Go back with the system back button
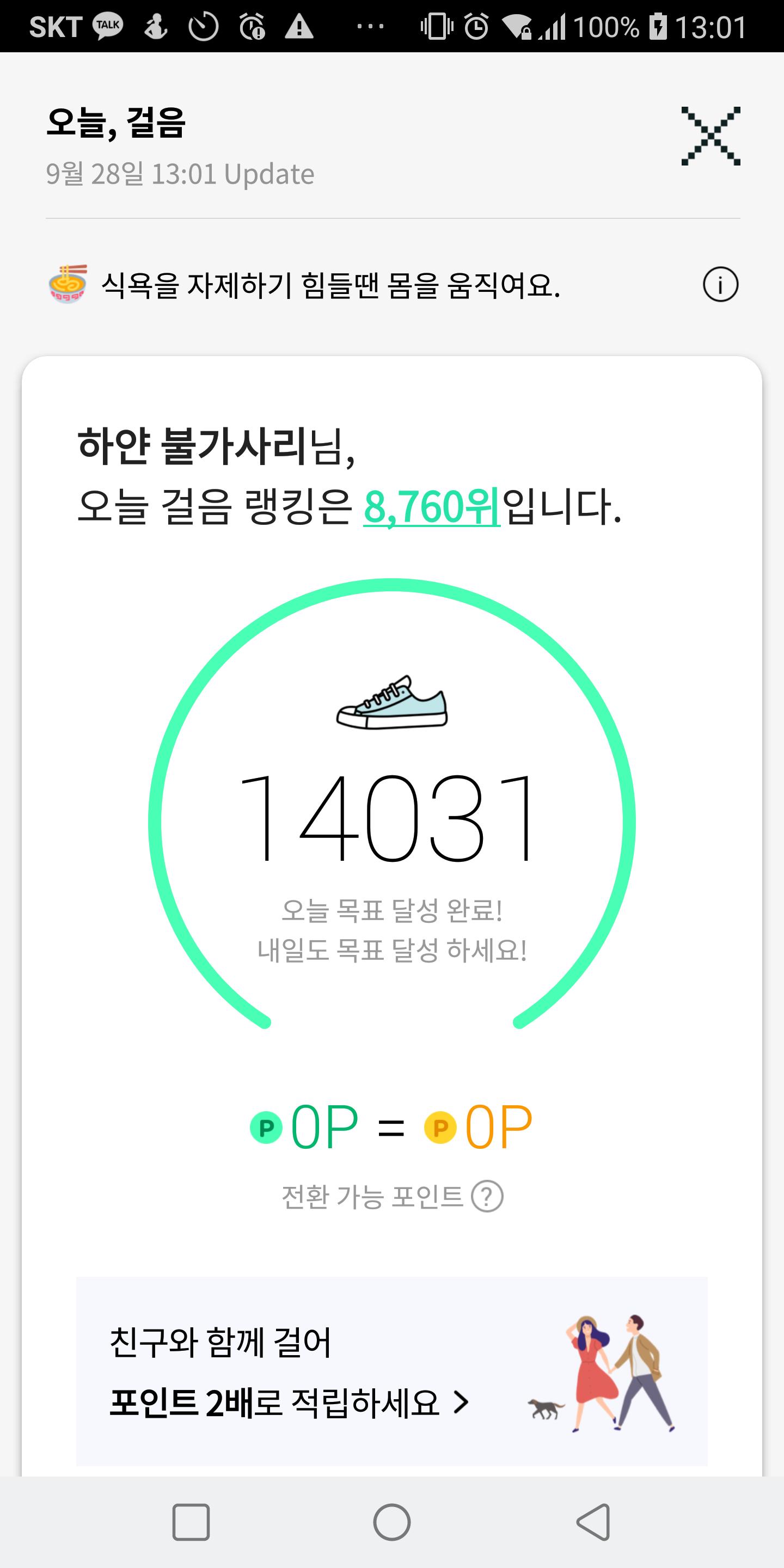This screenshot has height=1568, width=784. [593, 1522]
